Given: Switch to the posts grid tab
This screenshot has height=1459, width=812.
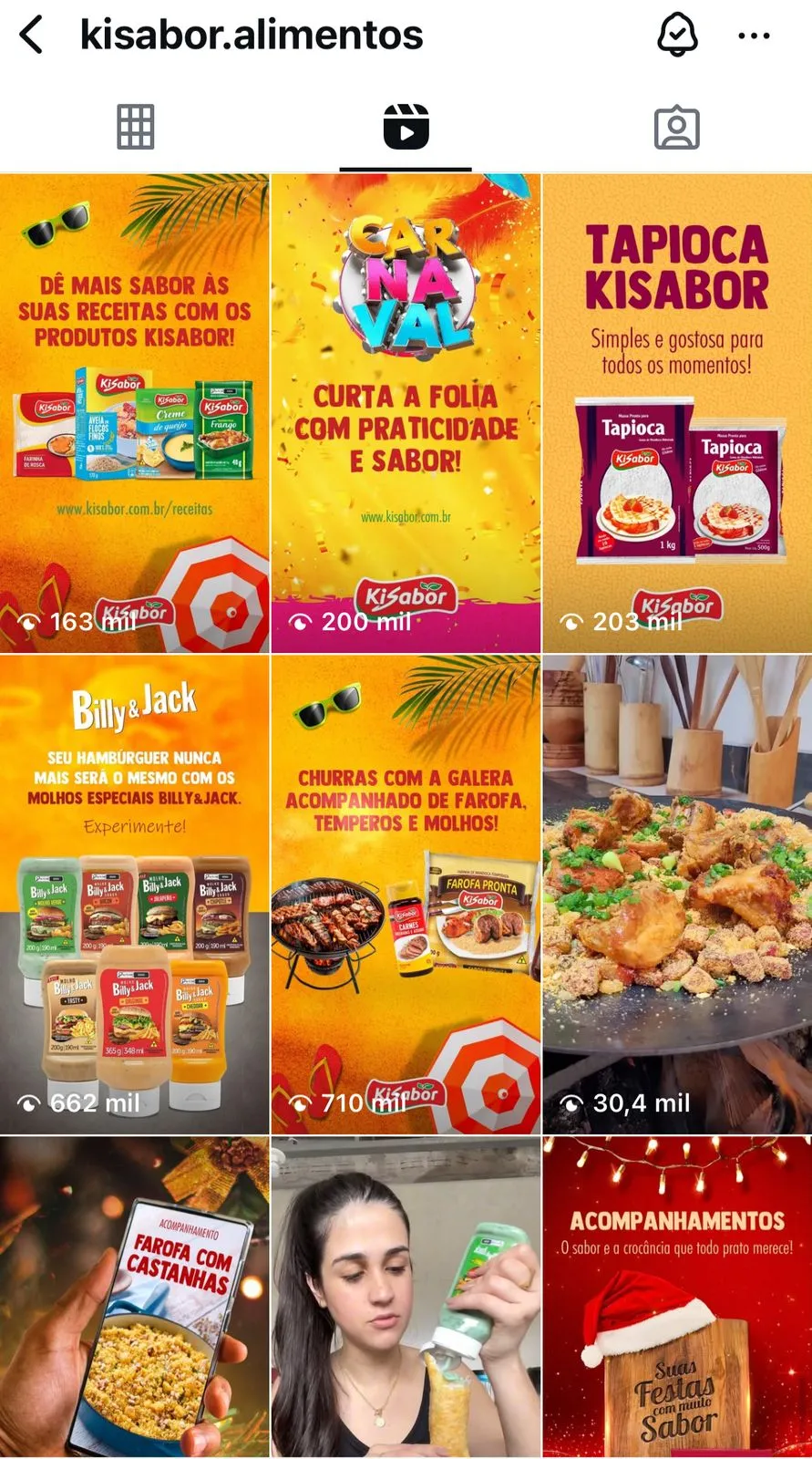Looking at the screenshot, I should (135, 127).
